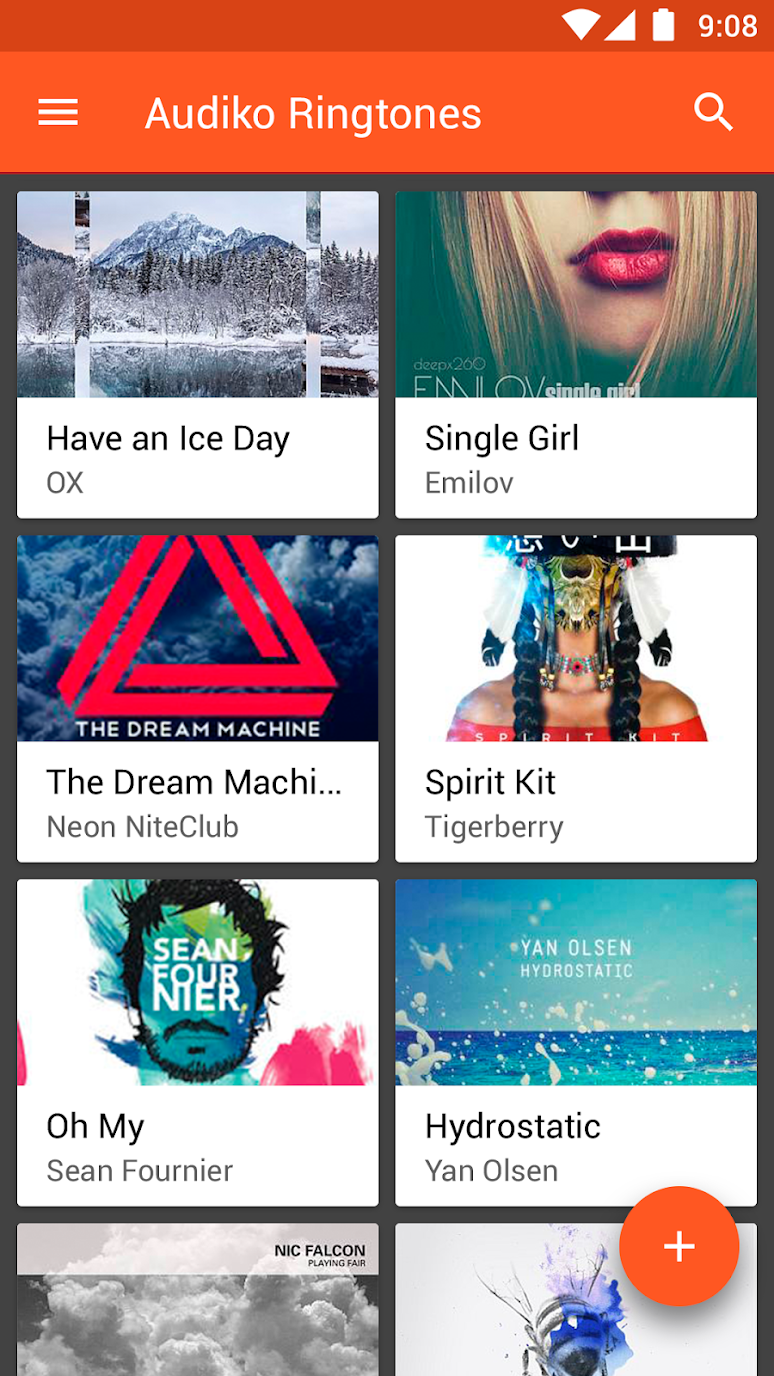This screenshot has height=1376, width=774.
Task: Open Oh My by Sean Fournier
Action: pos(198,1042)
